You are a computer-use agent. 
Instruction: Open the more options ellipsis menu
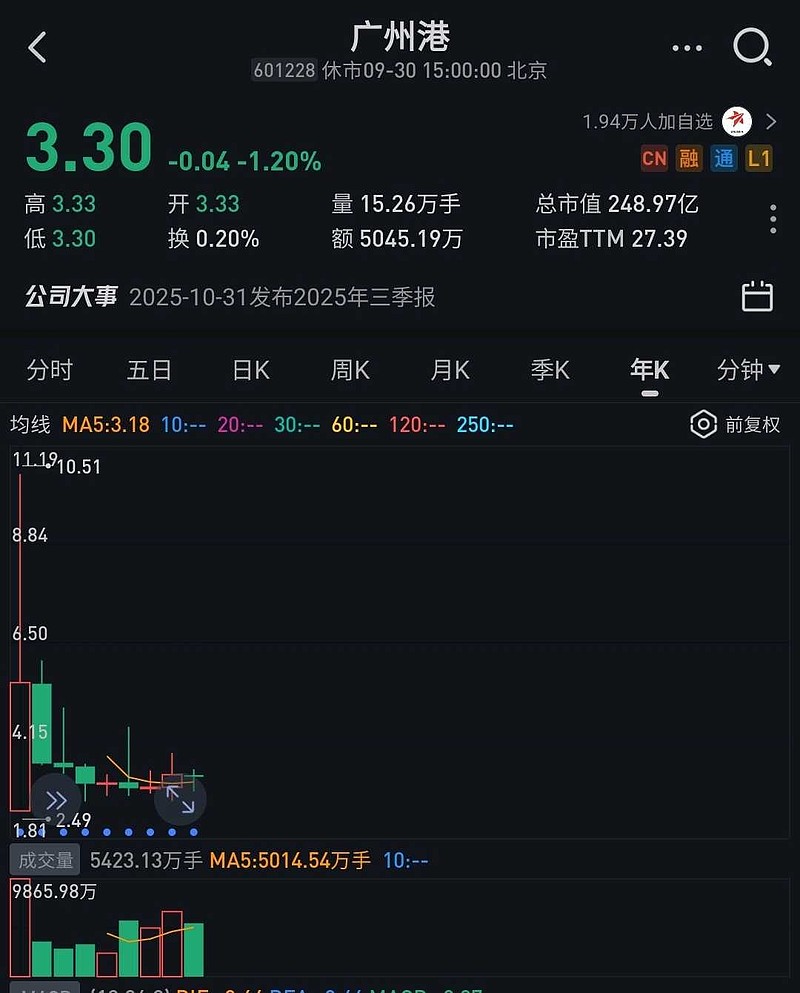[687, 47]
